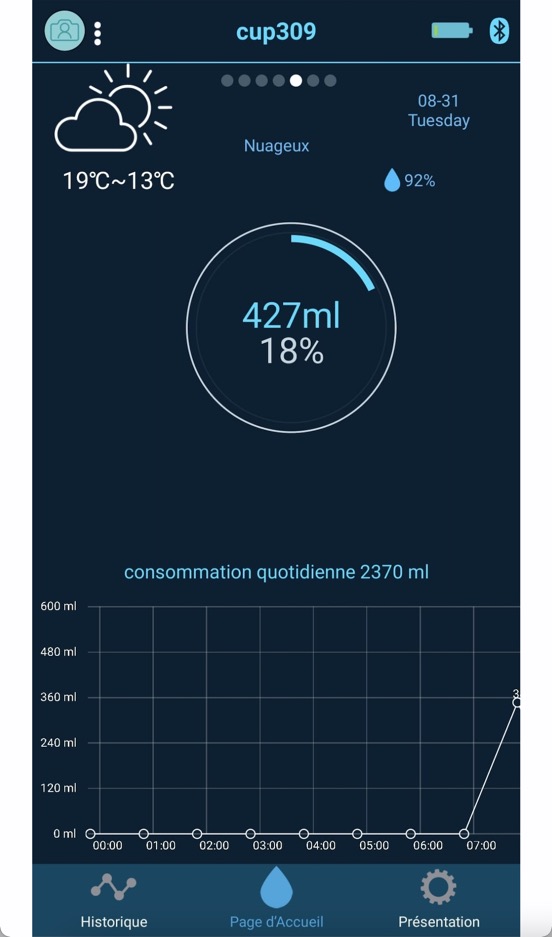Screen dimensions: 552x937
Task: Open the three-dot overflow menu
Action: 97,33
